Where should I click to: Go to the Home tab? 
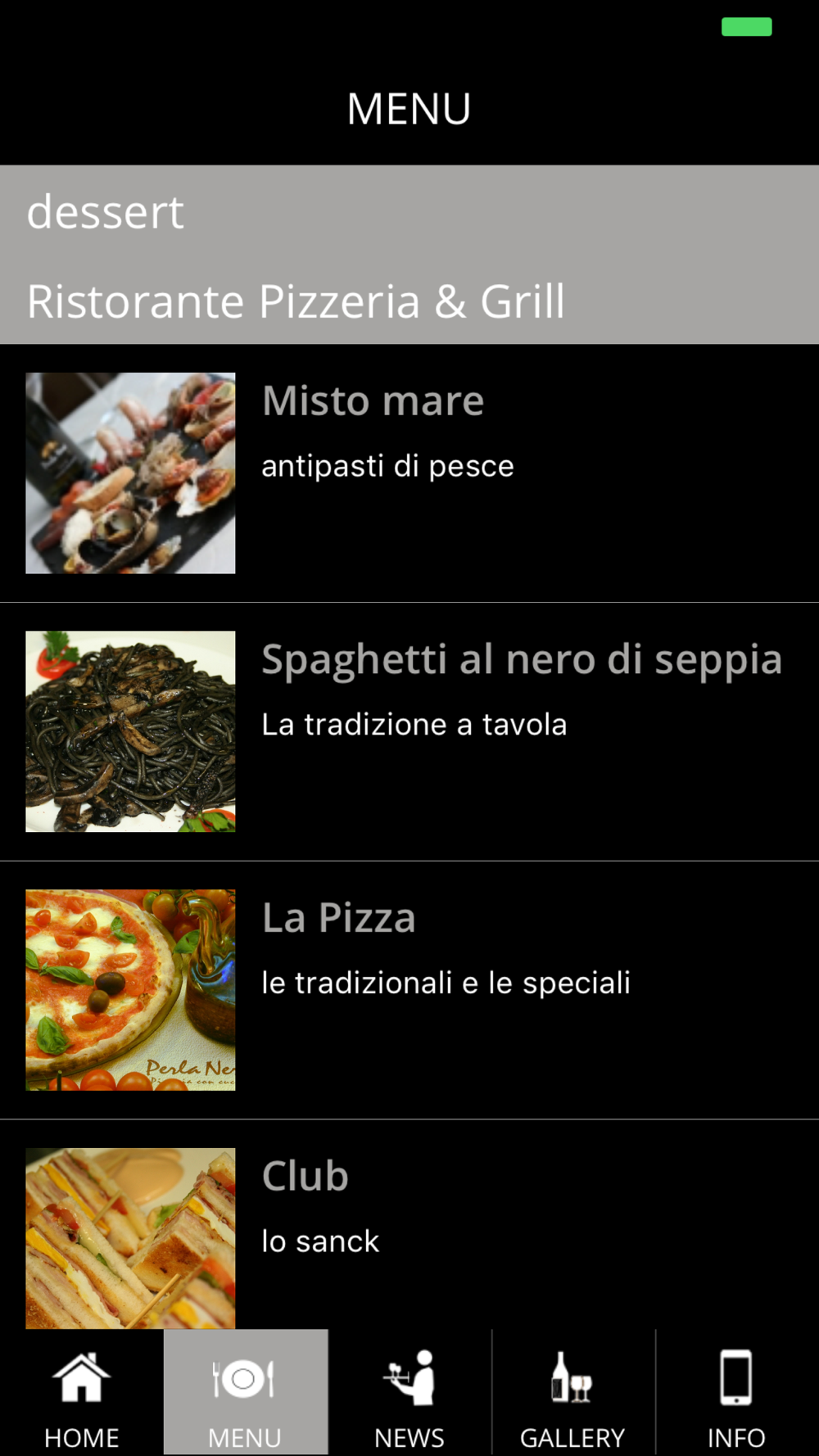(x=82, y=1394)
